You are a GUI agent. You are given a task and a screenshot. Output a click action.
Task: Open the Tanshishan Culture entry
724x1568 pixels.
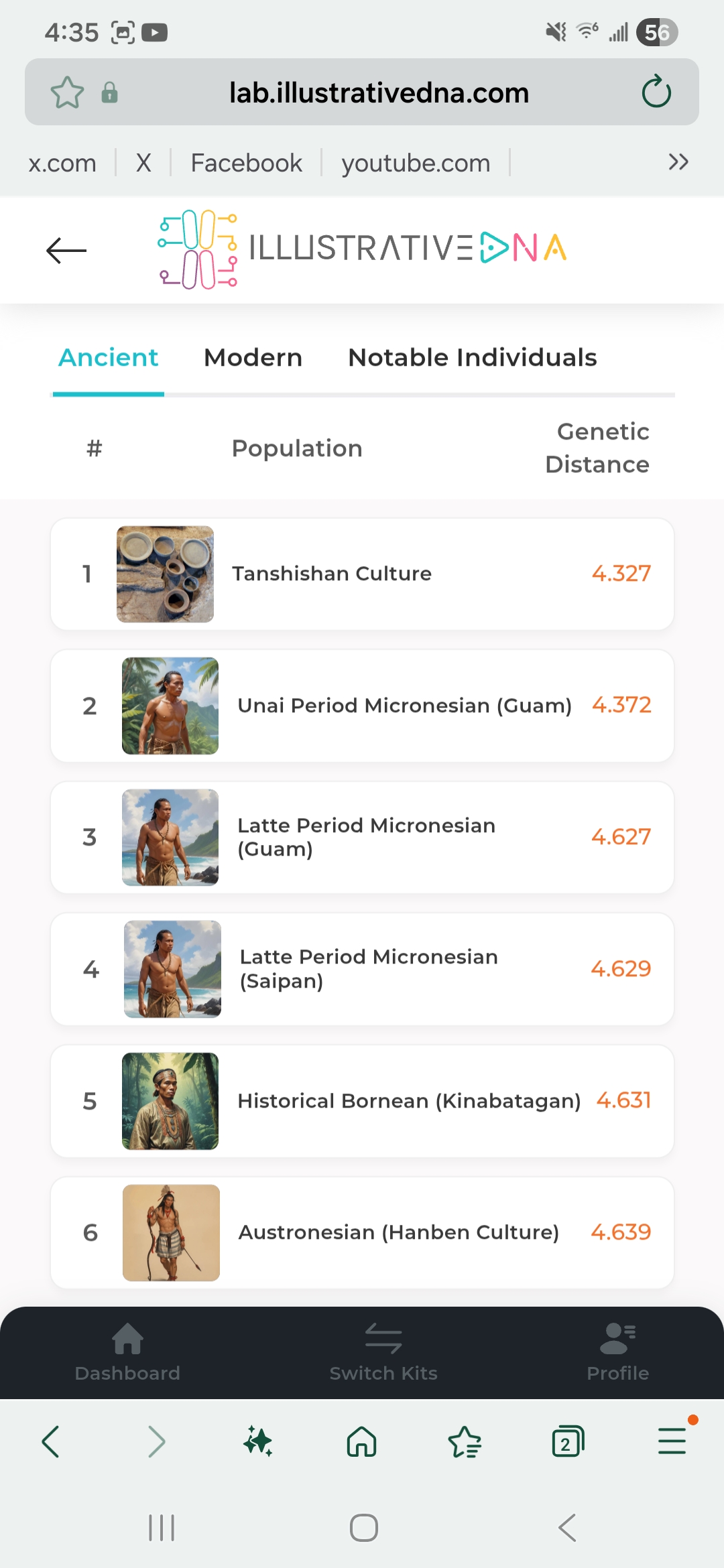click(362, 574)
